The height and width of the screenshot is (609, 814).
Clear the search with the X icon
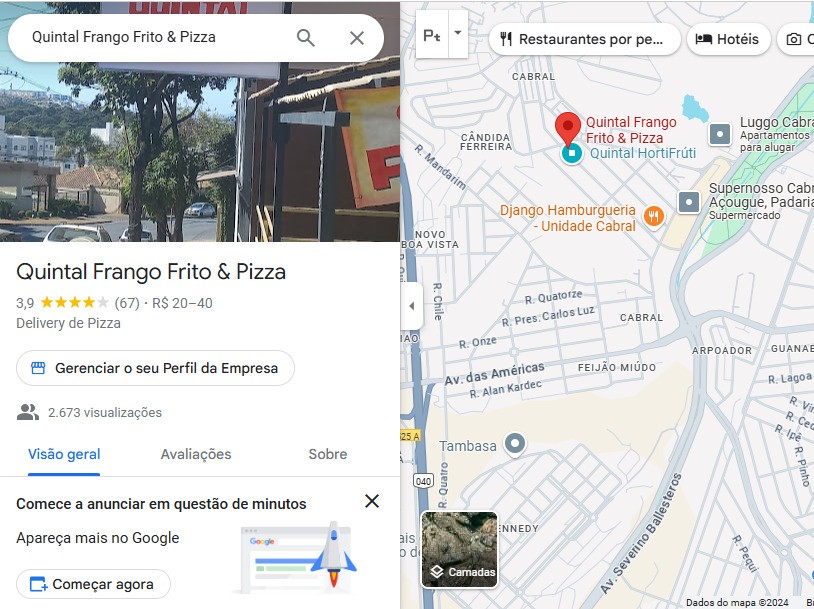(x=357, y=38)
